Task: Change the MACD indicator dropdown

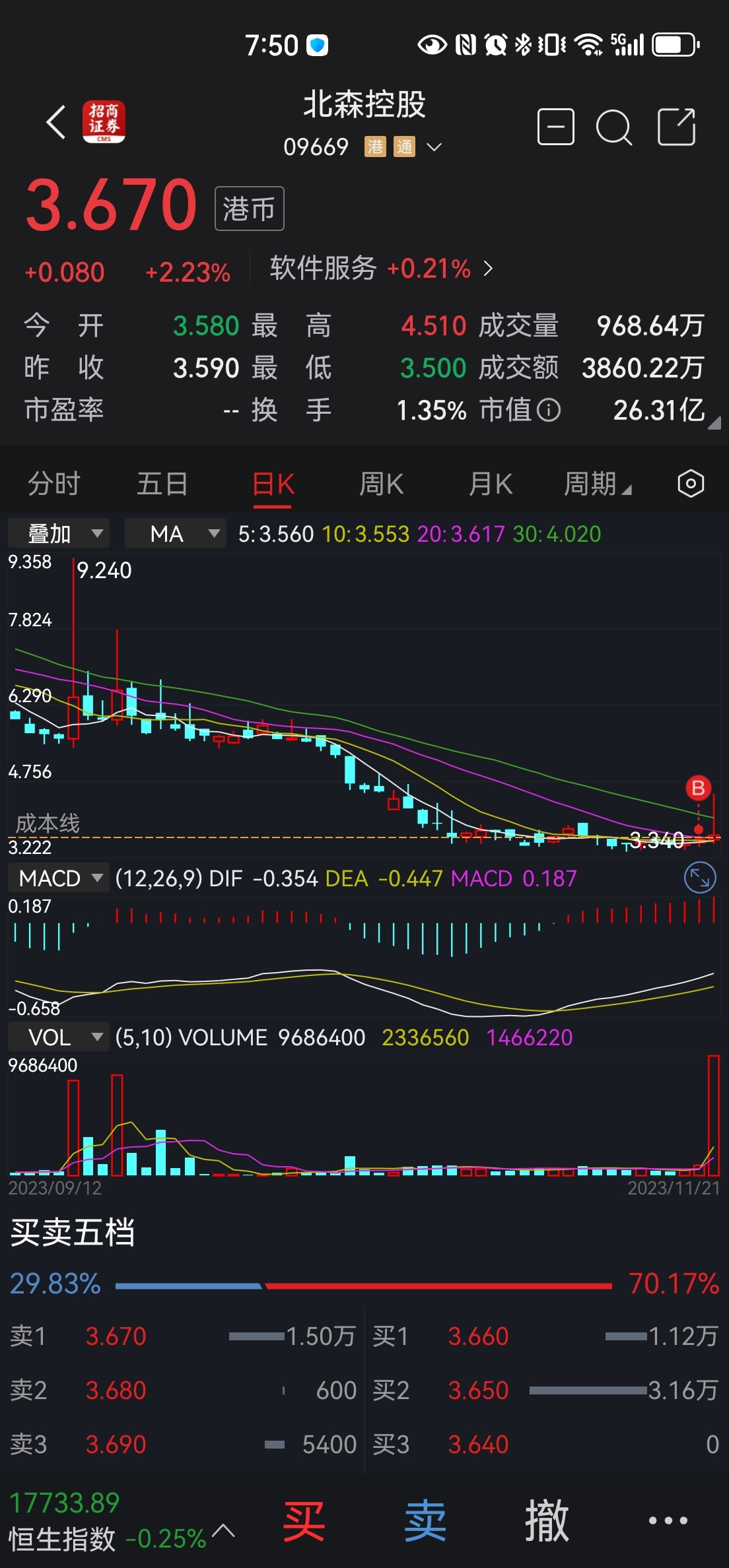Action: [x=59, y=878]
